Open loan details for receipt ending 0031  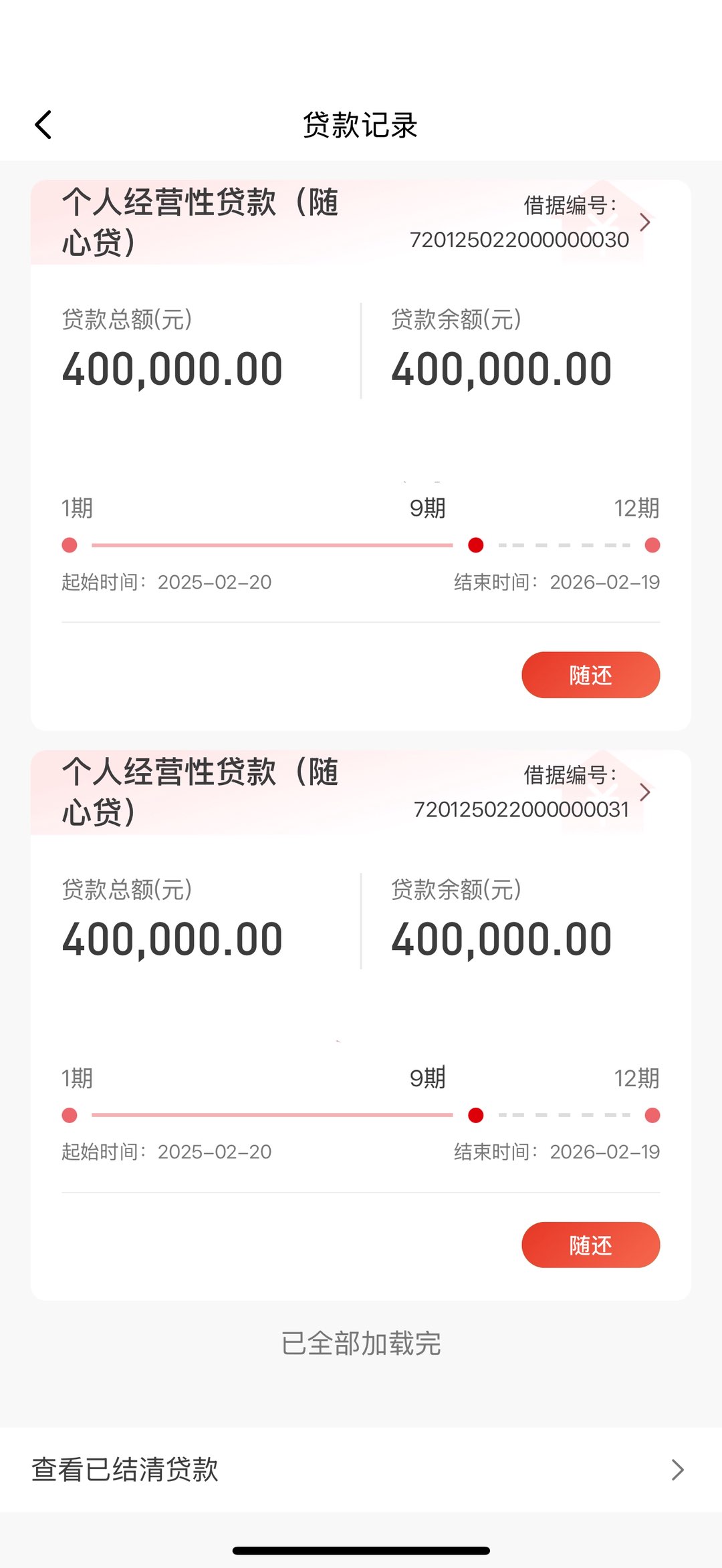coord(644,792)
